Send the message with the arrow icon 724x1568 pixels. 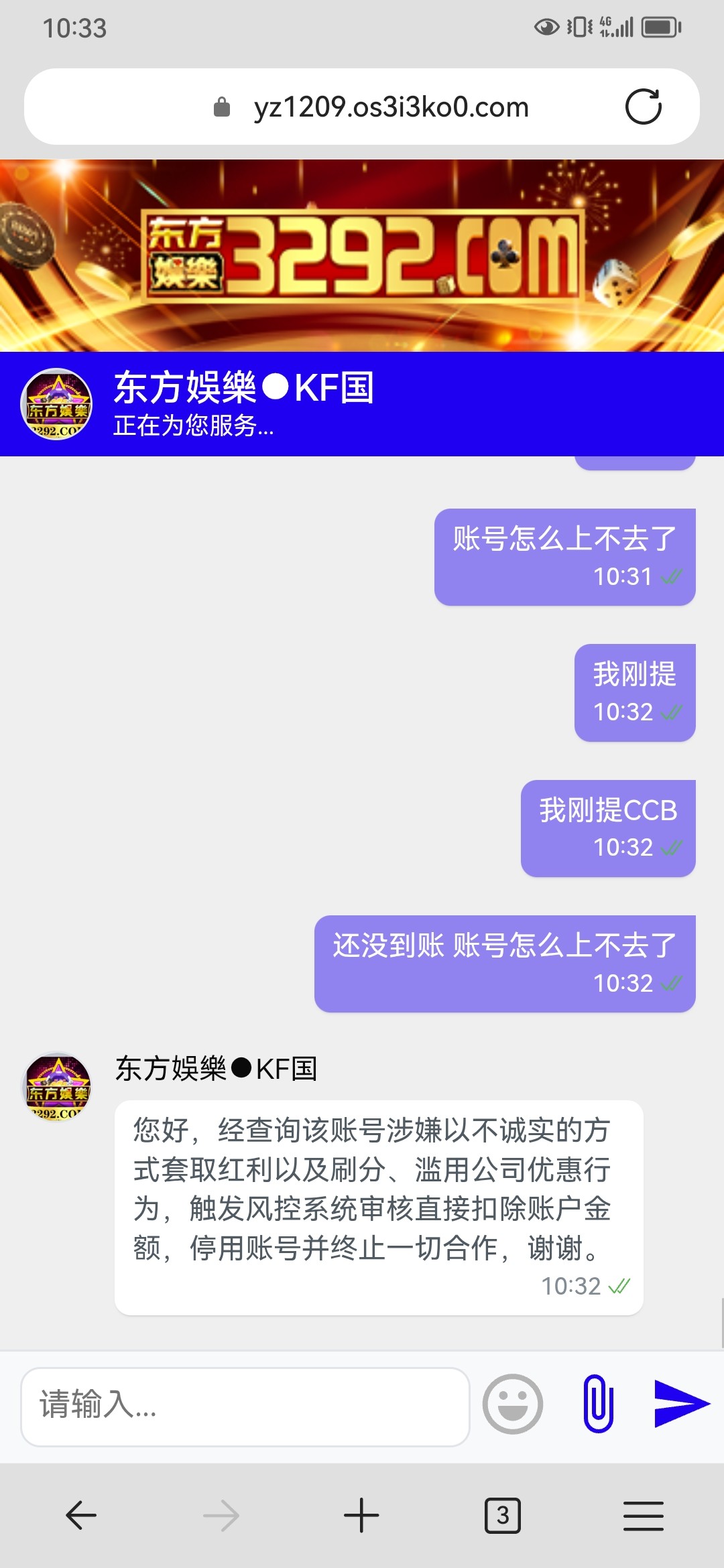[681, 1403]
